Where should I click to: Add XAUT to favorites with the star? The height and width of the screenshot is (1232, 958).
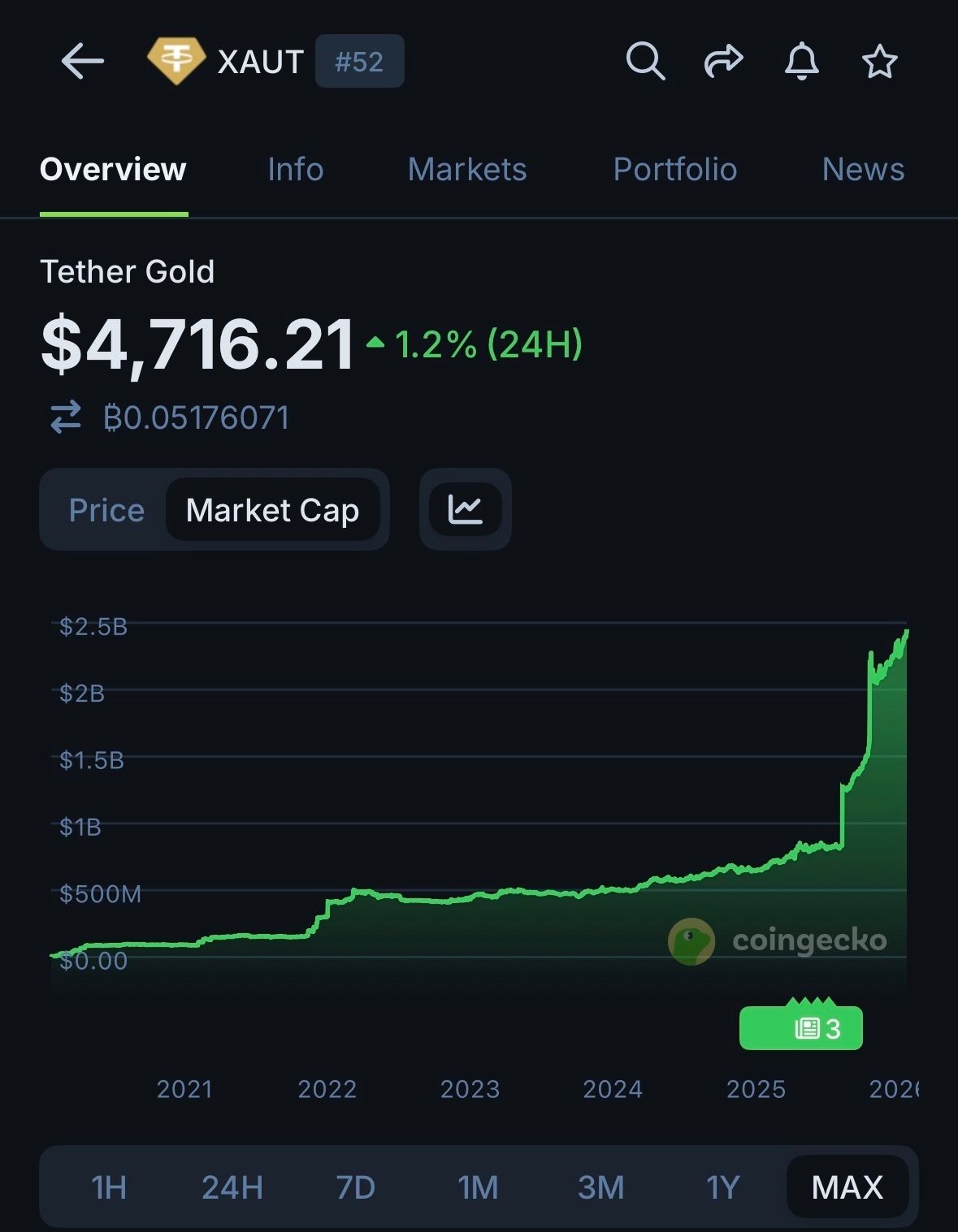tap(879, 62)
